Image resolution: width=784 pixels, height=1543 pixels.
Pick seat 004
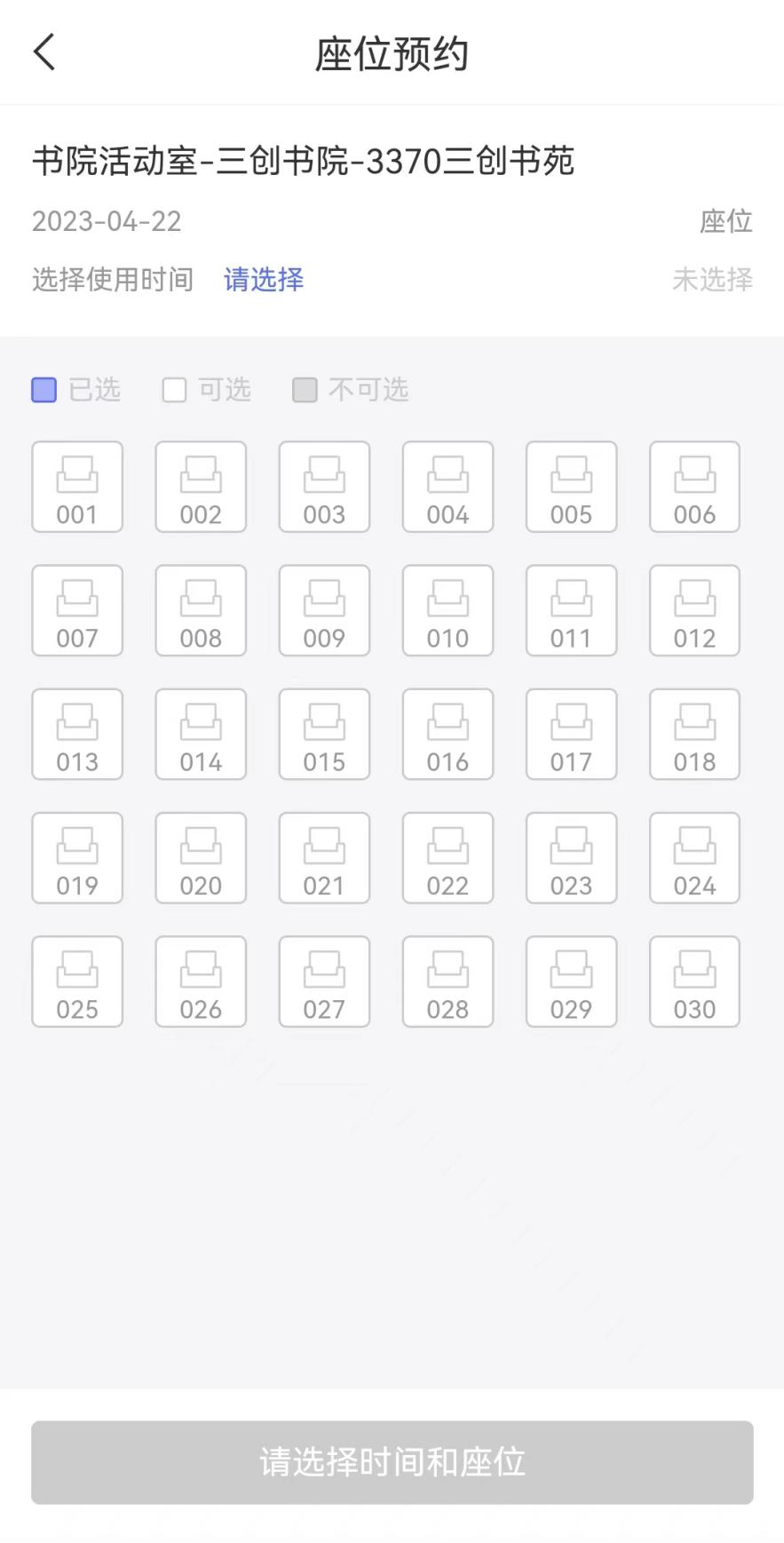click(447, 487)
